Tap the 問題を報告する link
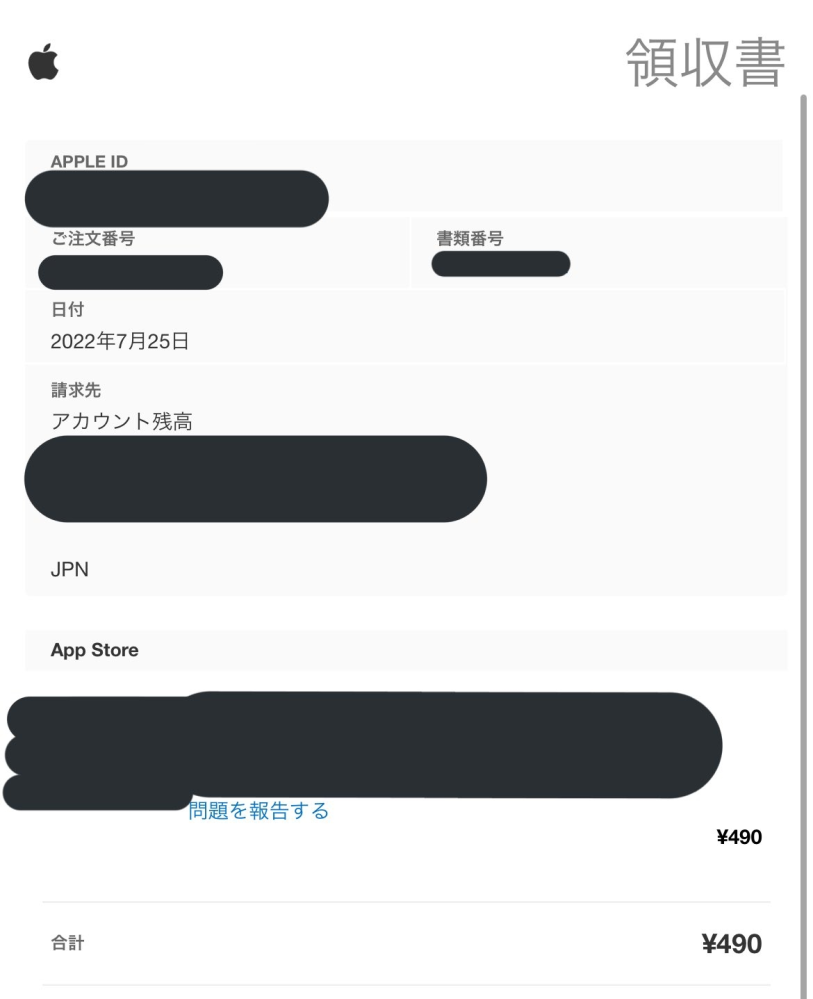Viewport: 813px width, 999px height. (260, 811)
